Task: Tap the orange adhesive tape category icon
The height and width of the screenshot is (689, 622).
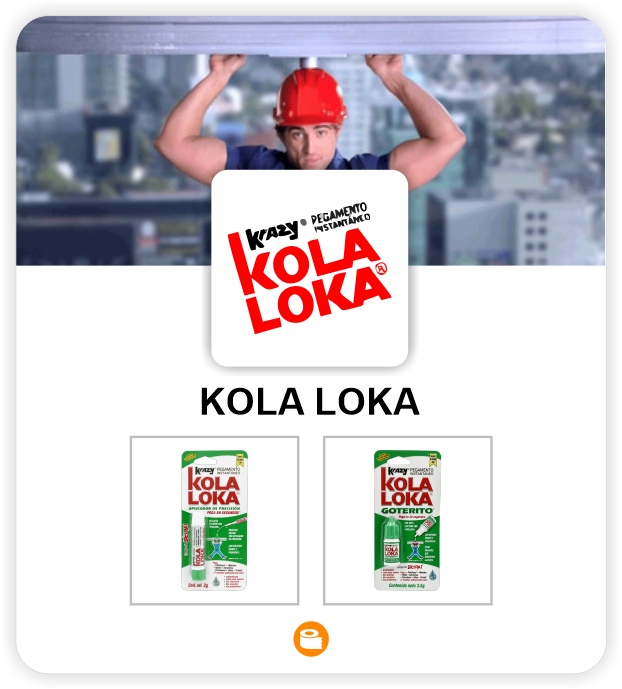Action: (x=311, y=639)
